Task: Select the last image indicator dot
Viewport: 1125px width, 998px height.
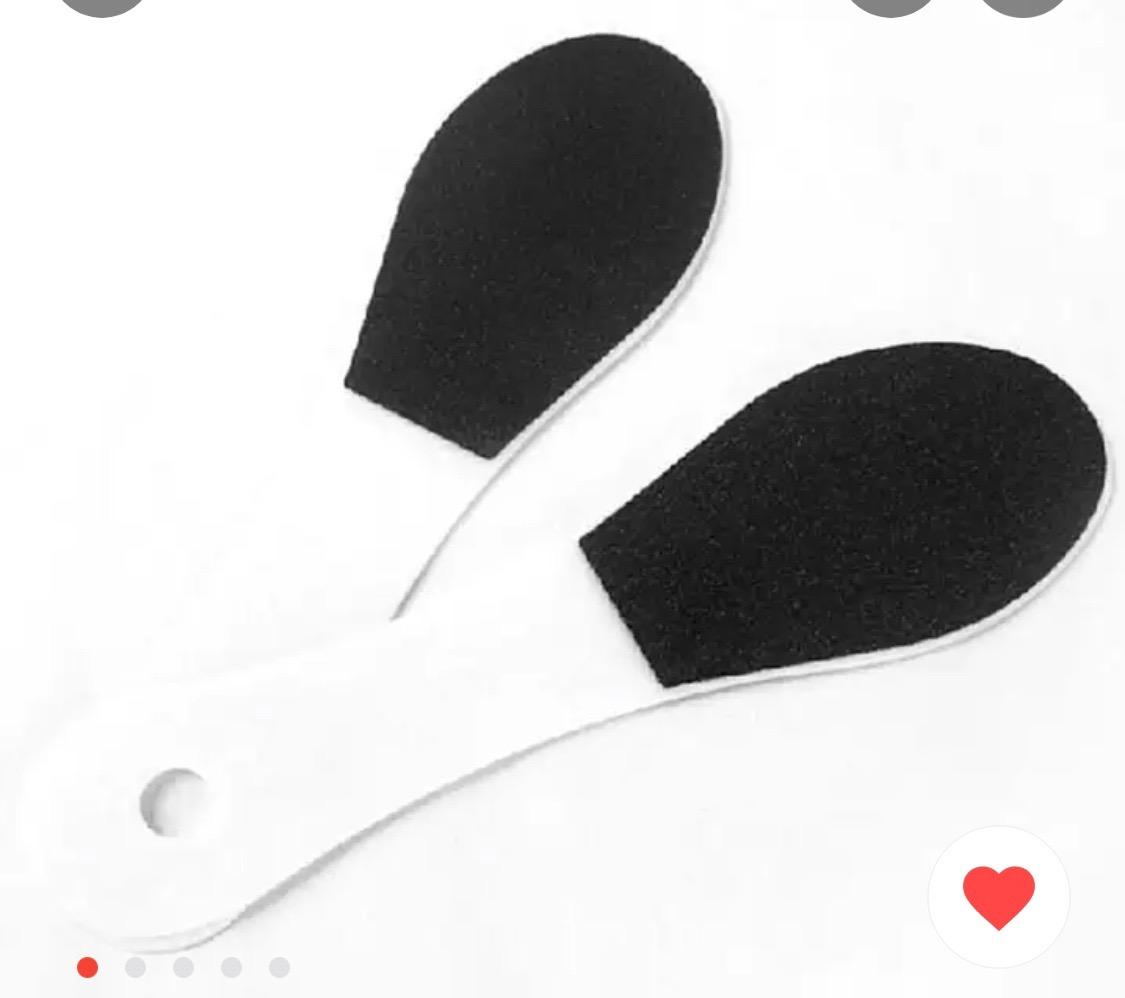Action: click(279, 967)
